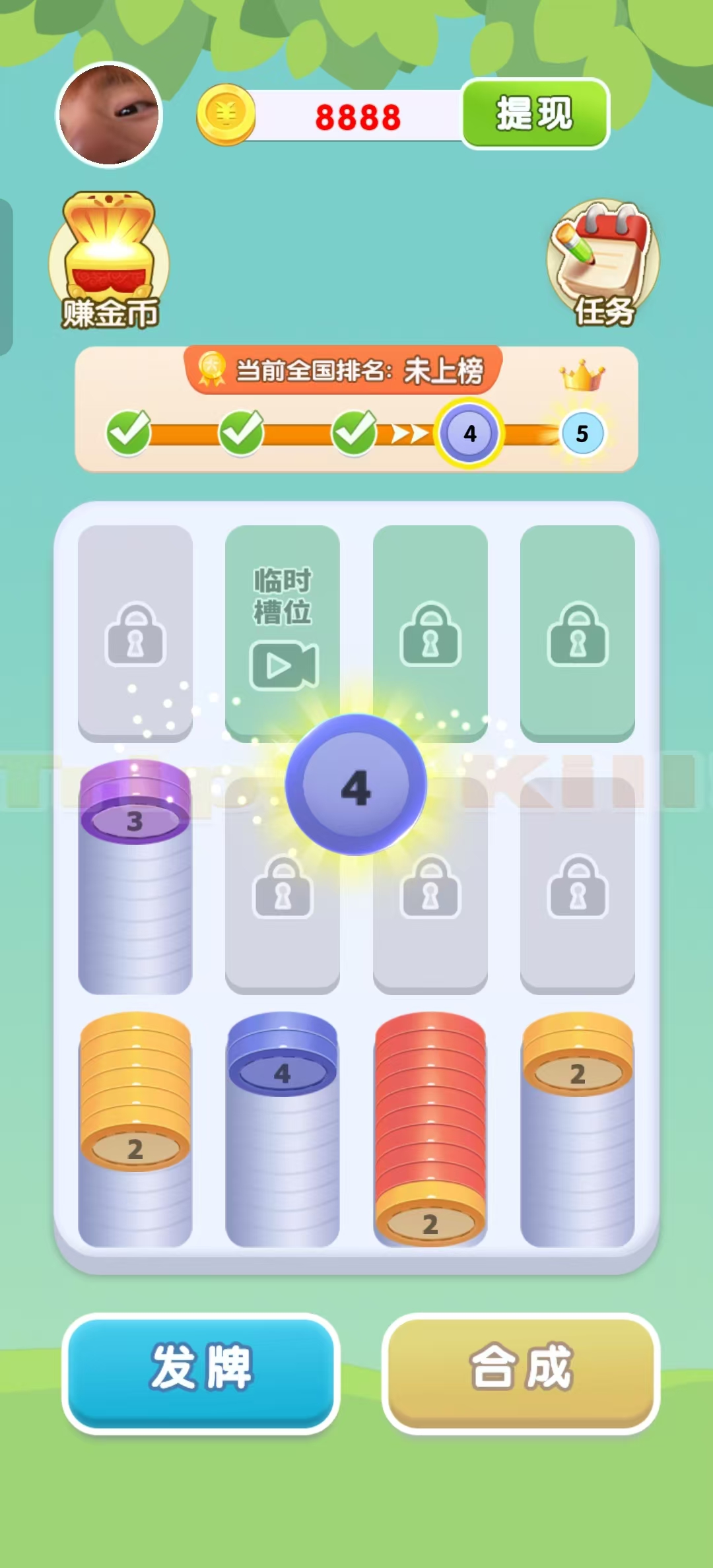The image size is (713, 1568).
Task: Select the blue 4 coin stack
Action: coord(283,1128)
